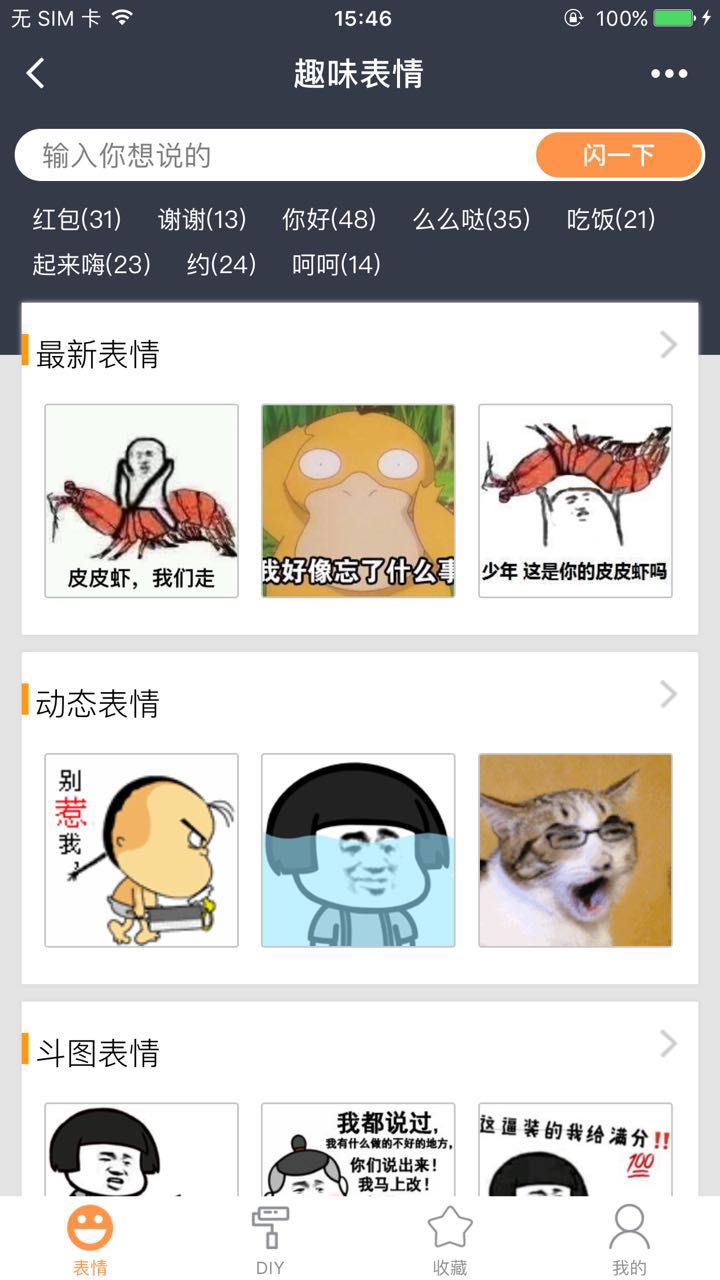Select the 么么哒(35) tag
Viewport: 720px width, 1280px height.
(471, 219)
